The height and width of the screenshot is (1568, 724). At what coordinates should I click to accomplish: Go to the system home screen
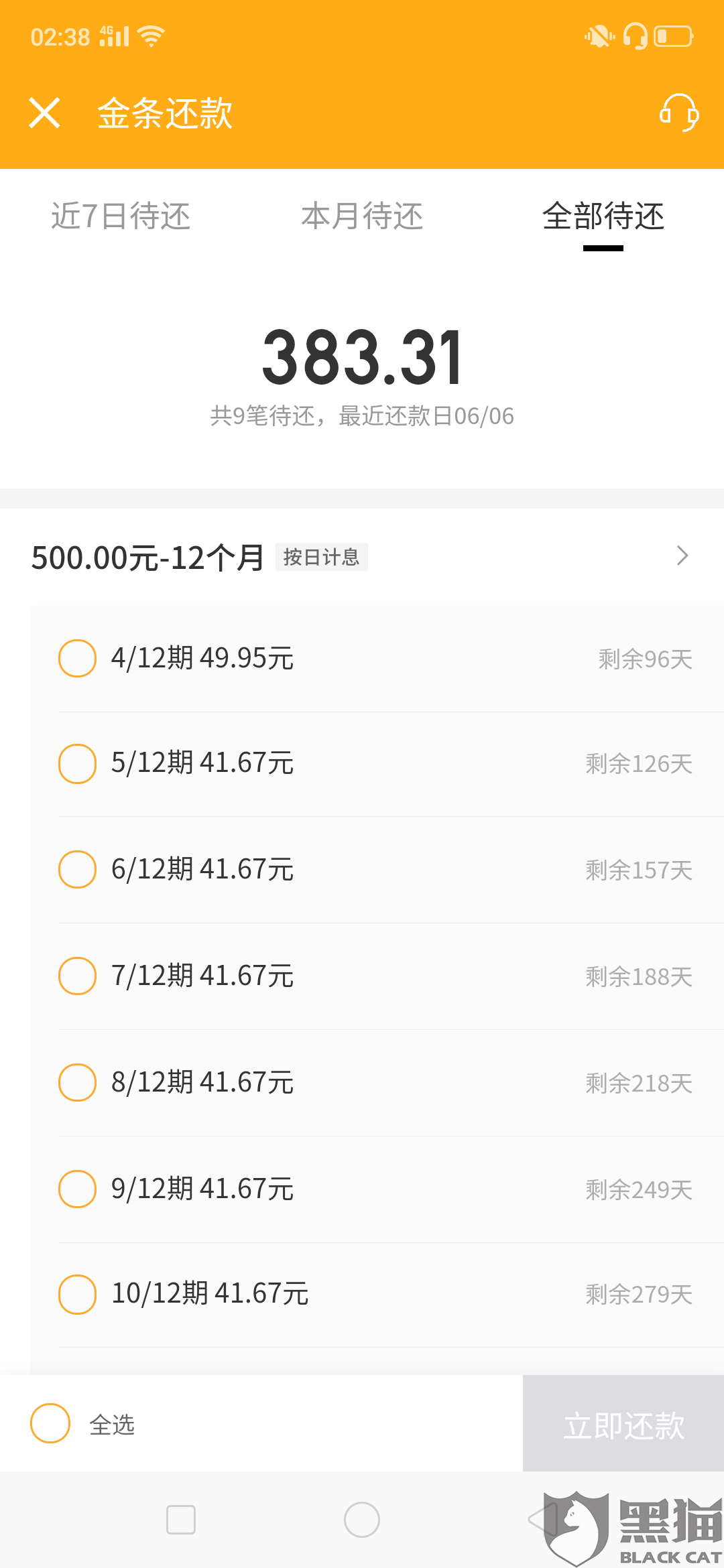[362, 1520]
